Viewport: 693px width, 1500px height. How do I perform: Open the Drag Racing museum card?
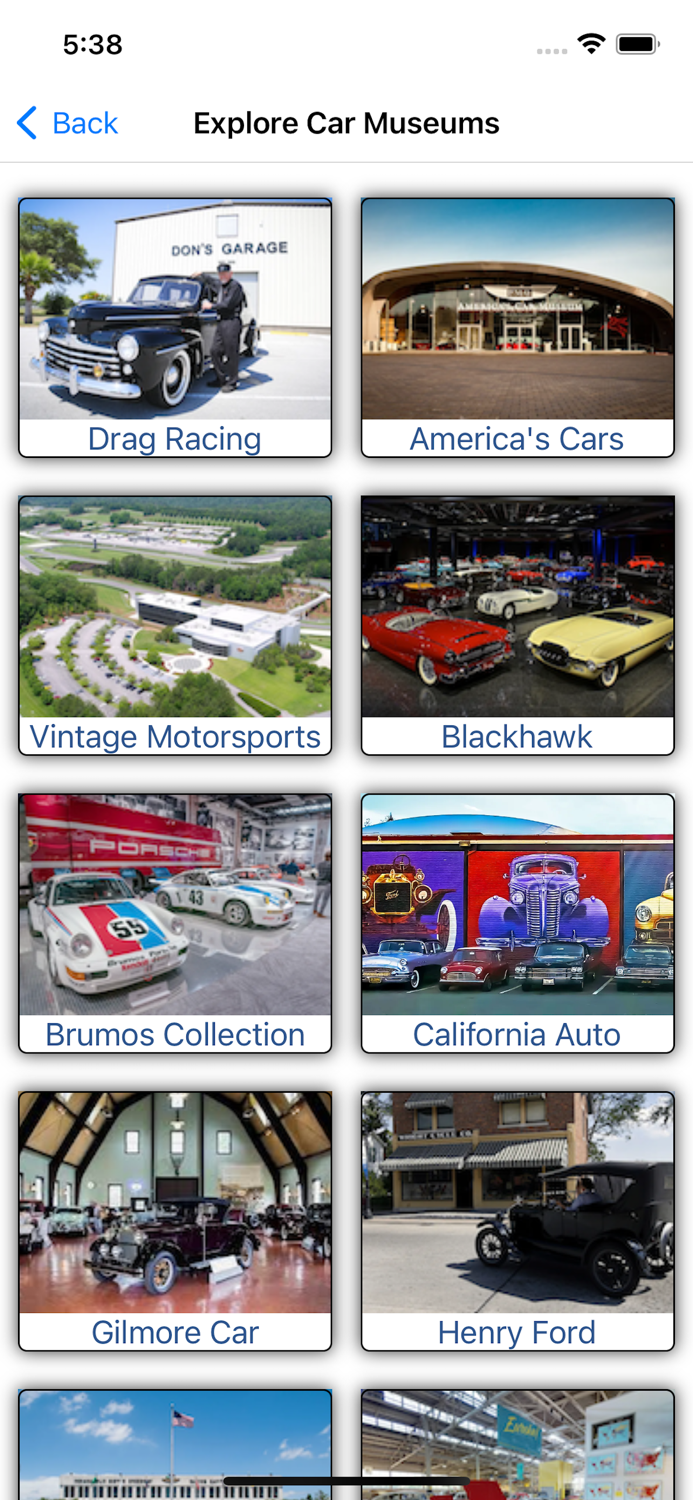(x=175, y=327)
